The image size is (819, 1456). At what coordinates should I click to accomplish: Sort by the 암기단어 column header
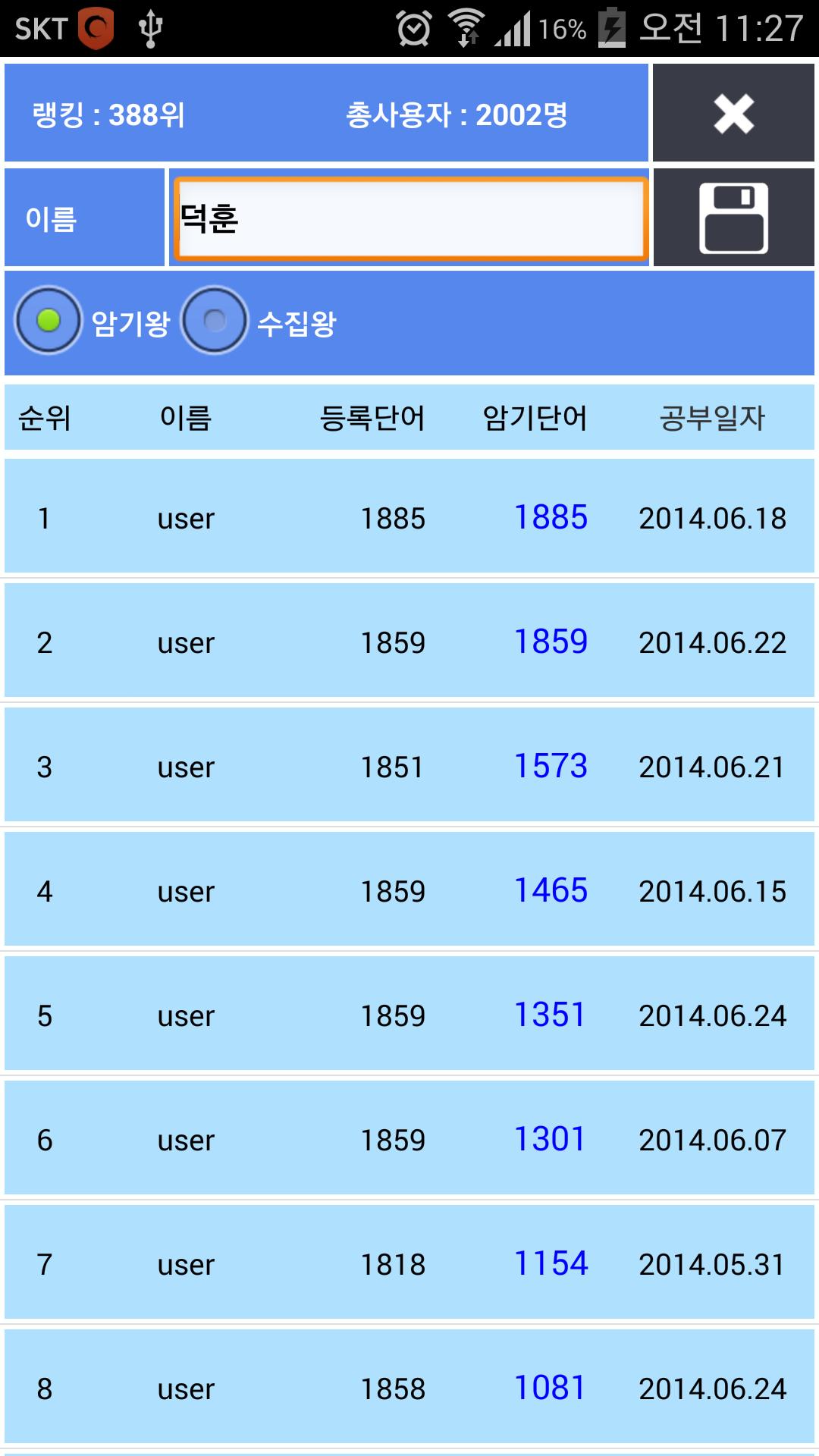click(535, 418)
